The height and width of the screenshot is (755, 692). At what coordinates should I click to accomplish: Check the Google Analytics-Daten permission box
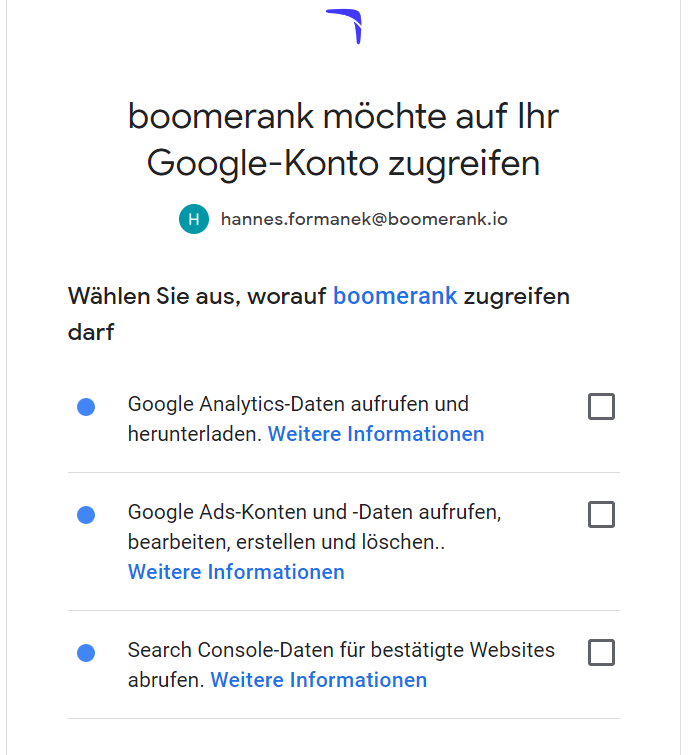click(601, 407)
